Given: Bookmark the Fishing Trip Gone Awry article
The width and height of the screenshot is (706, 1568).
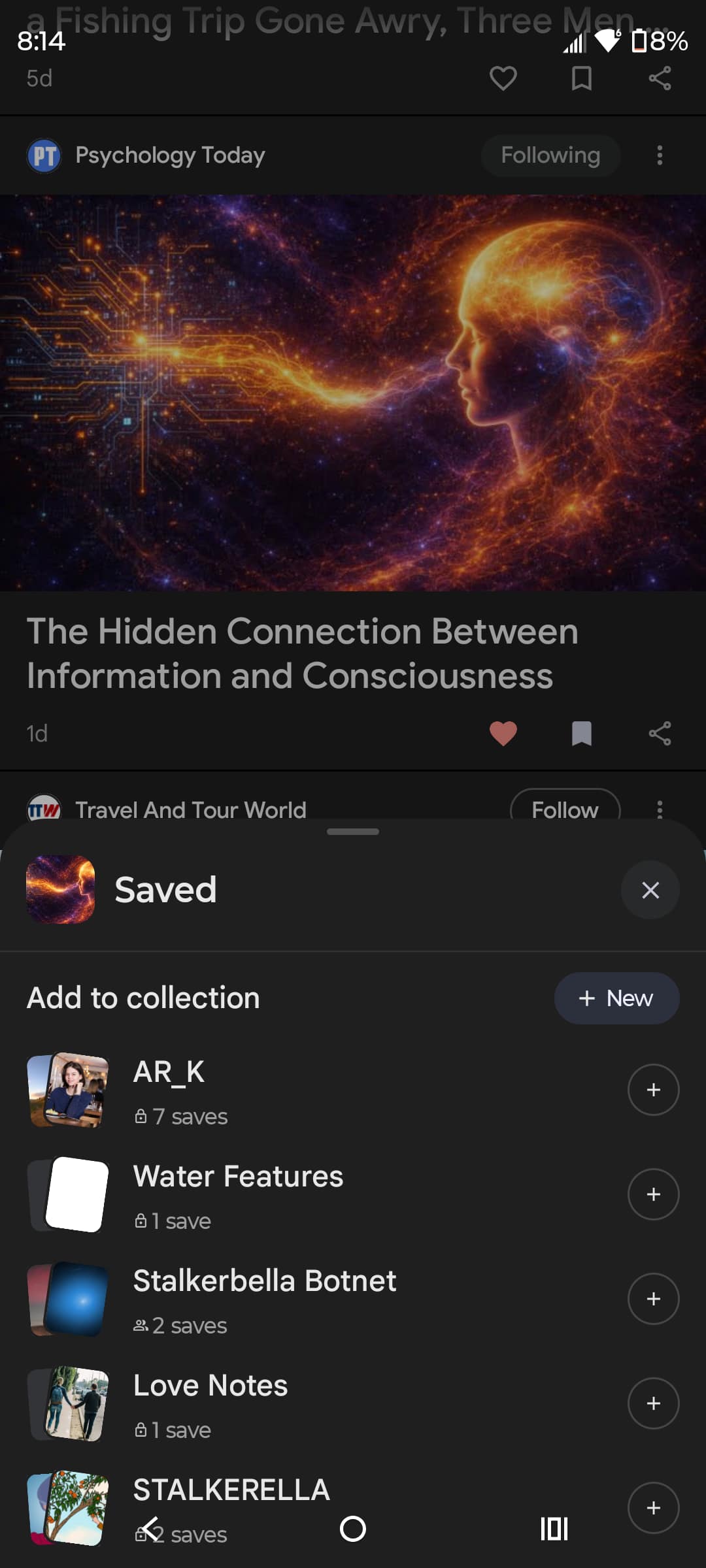Looking at the screenshot, I should (581, 78).
